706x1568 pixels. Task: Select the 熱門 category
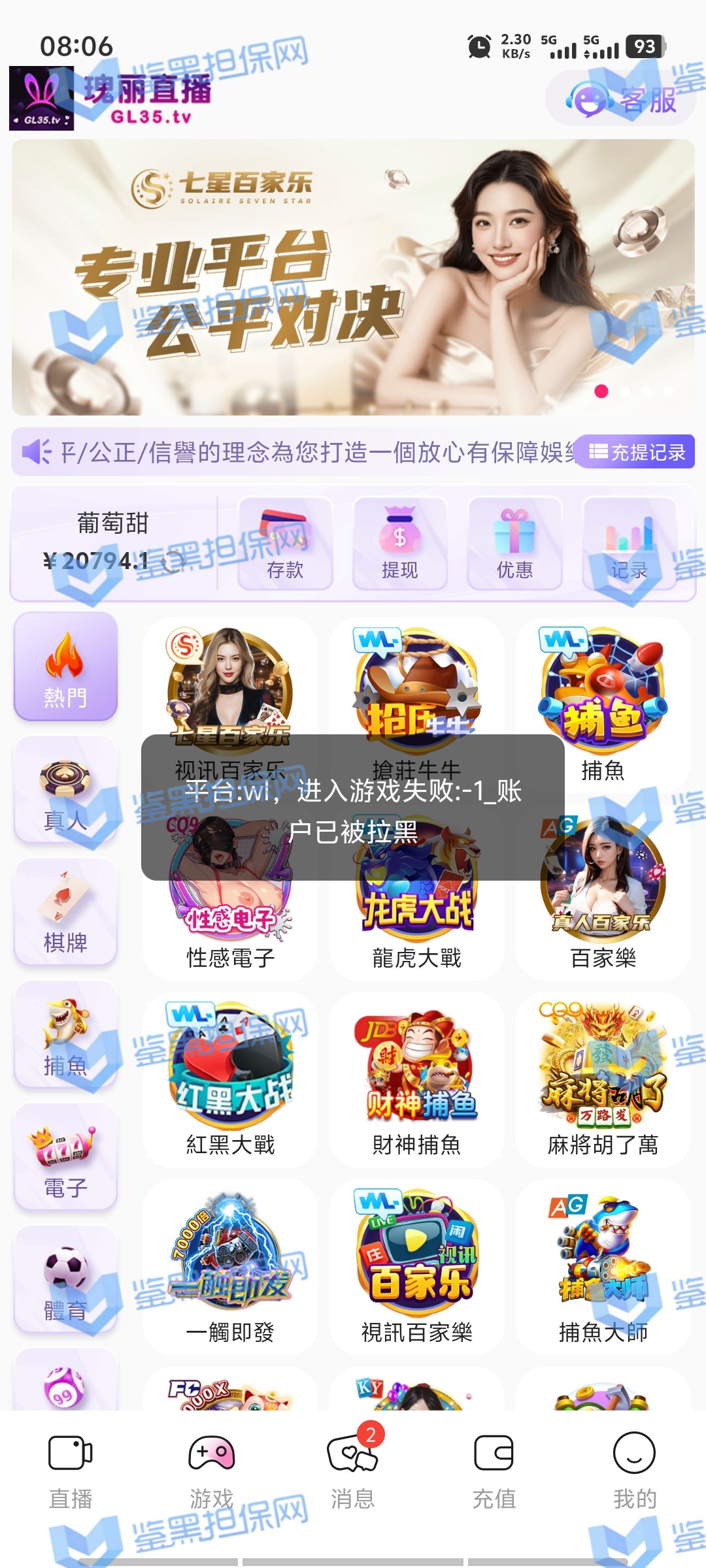[x=65, y=667]
